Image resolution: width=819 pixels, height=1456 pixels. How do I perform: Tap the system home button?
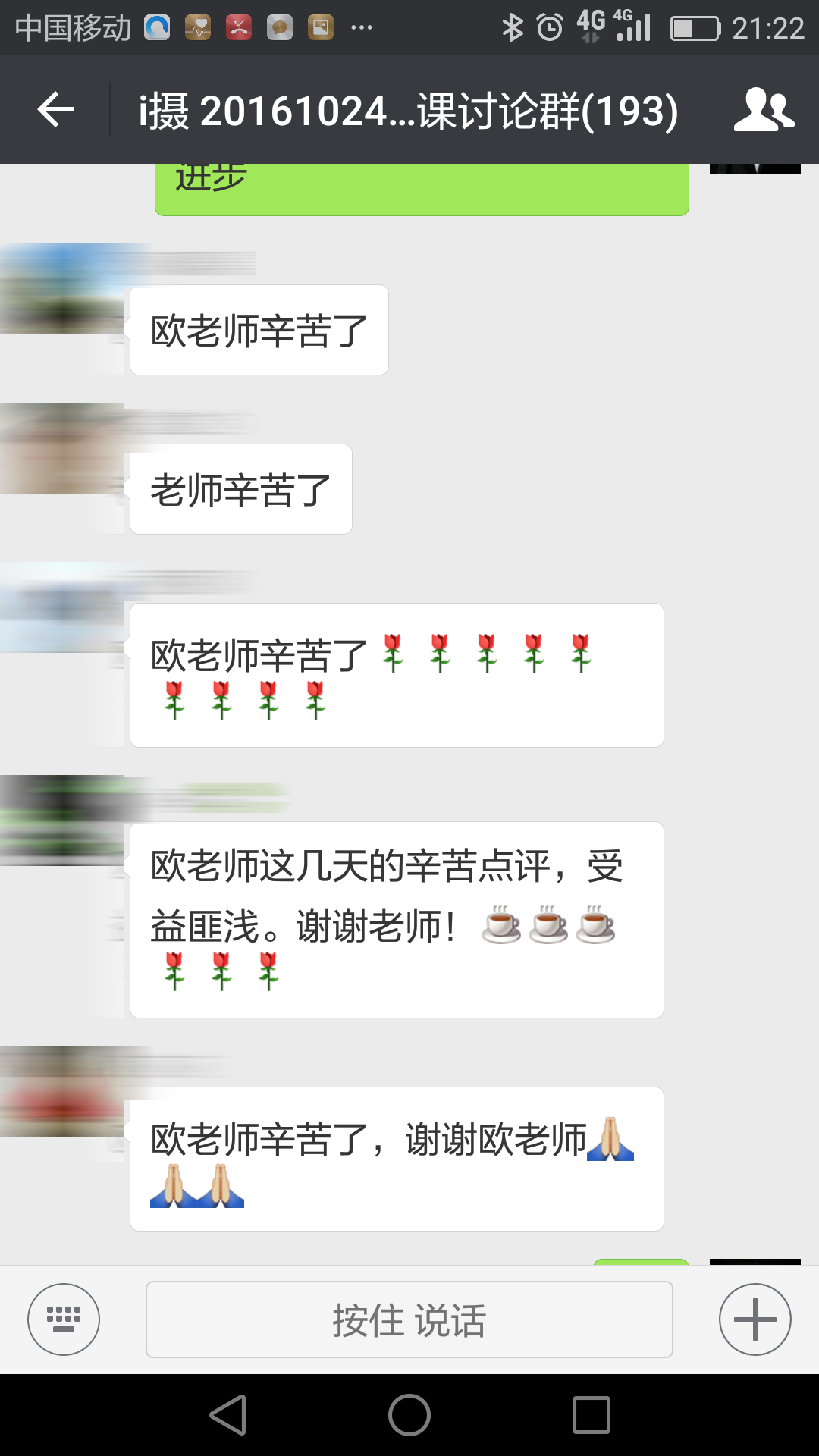point(409,1415)
